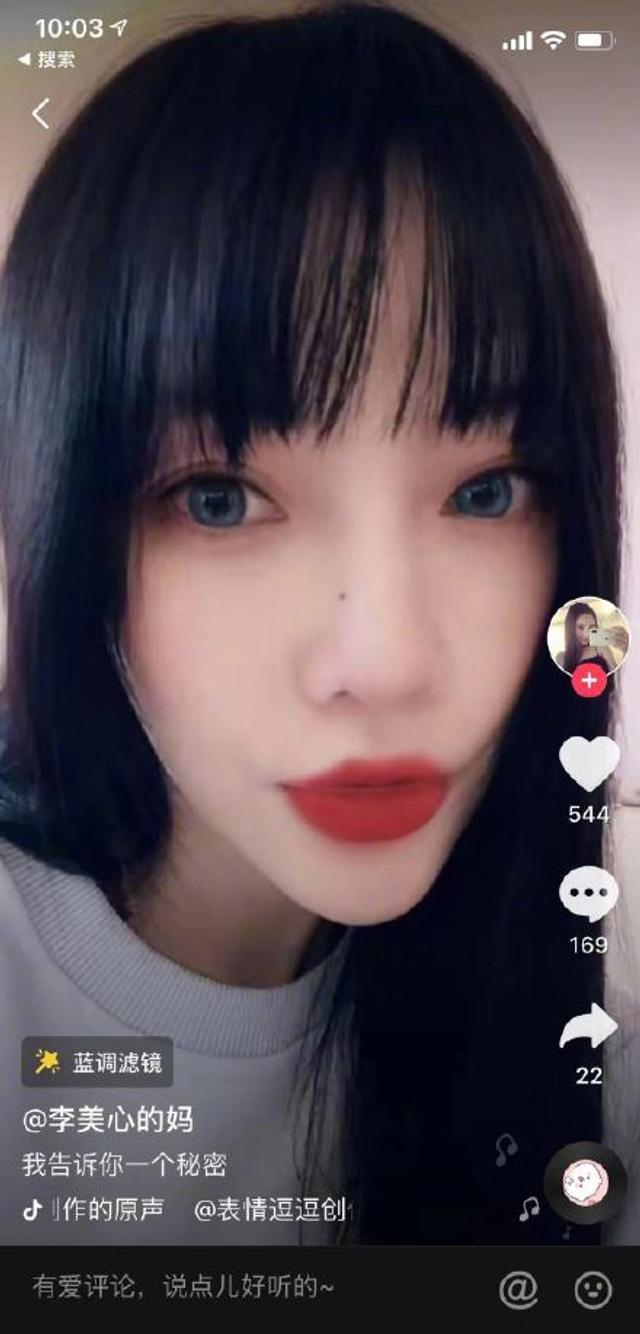Mention someone with the @ icon
Screen dimensions: 640x1334
tap(518, 1289)
